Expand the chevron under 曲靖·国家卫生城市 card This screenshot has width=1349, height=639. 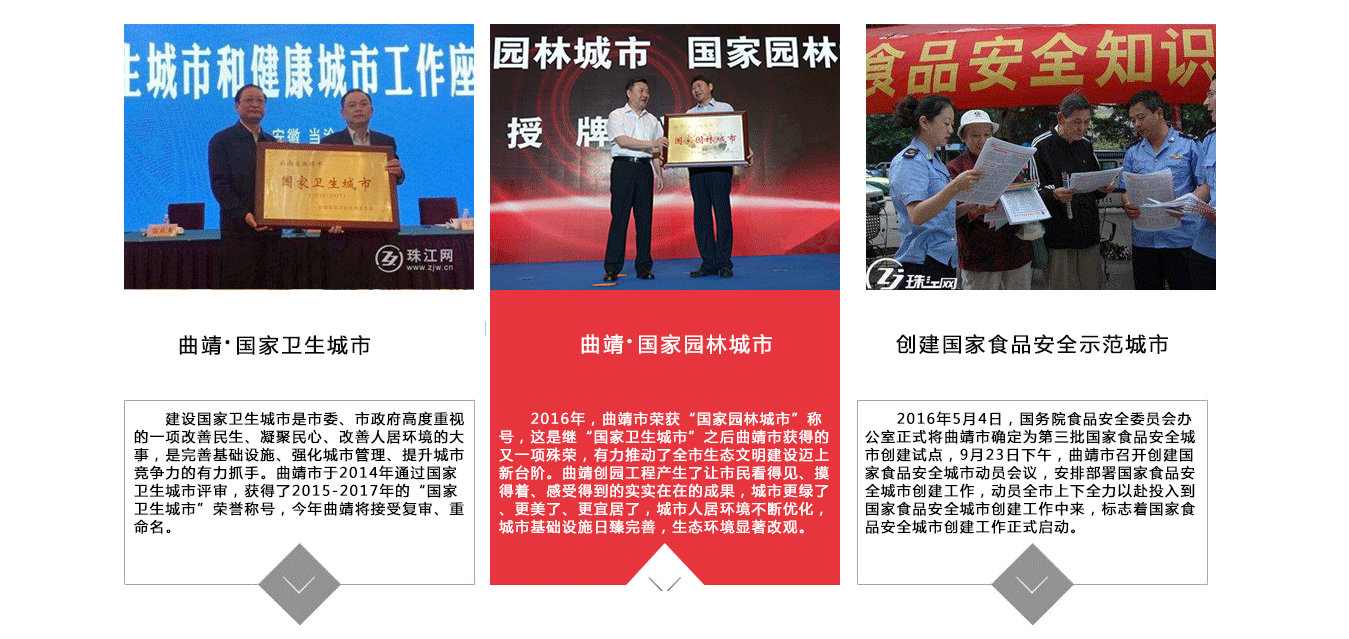coord(299,584)
